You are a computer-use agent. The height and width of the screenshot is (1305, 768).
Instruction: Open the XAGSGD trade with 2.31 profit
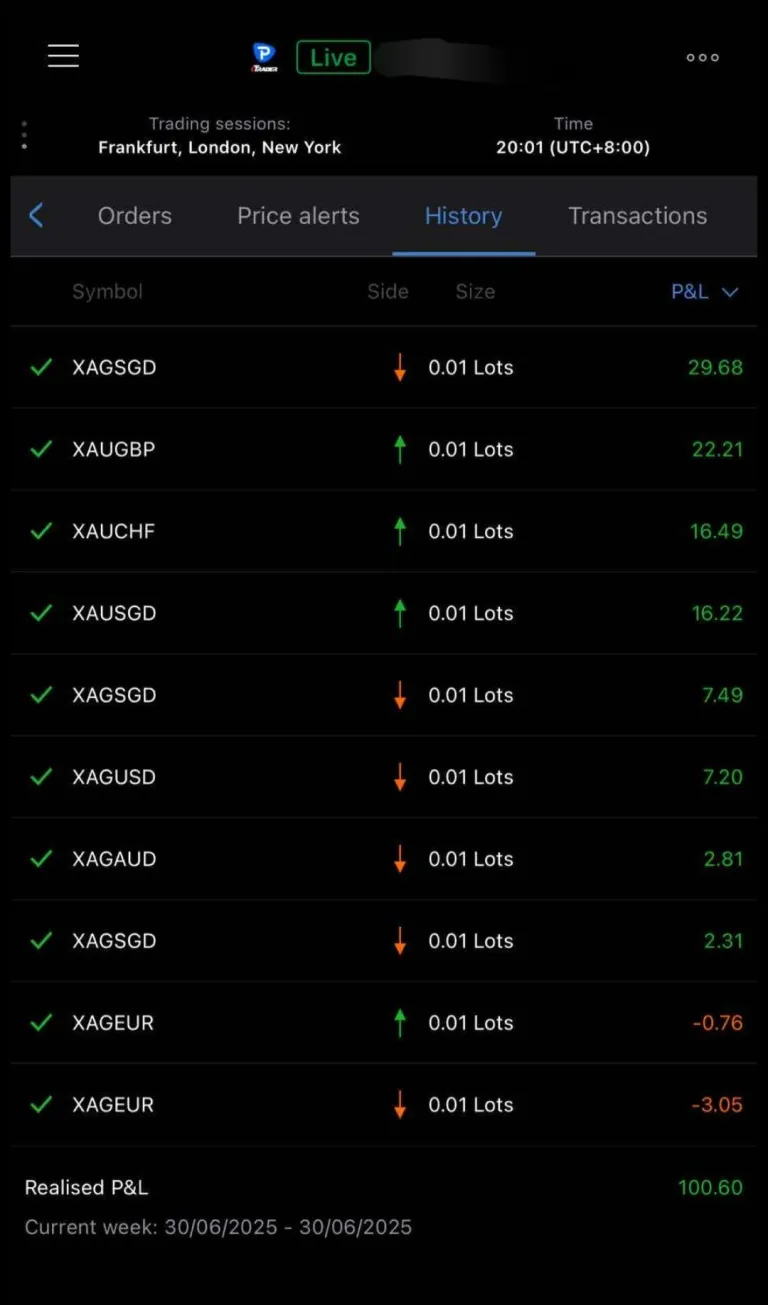point(384,941)
